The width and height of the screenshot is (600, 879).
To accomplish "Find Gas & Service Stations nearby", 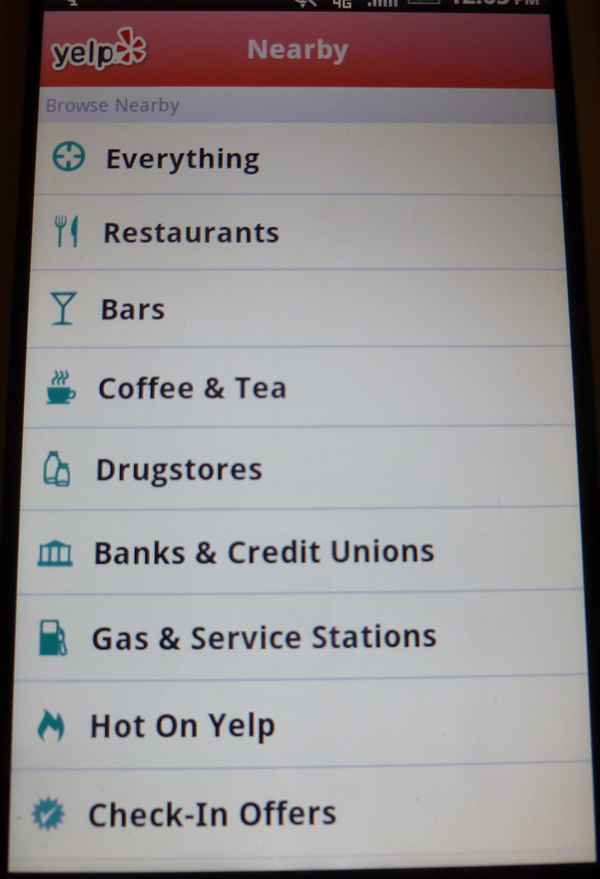I will (x=263, y=637).
